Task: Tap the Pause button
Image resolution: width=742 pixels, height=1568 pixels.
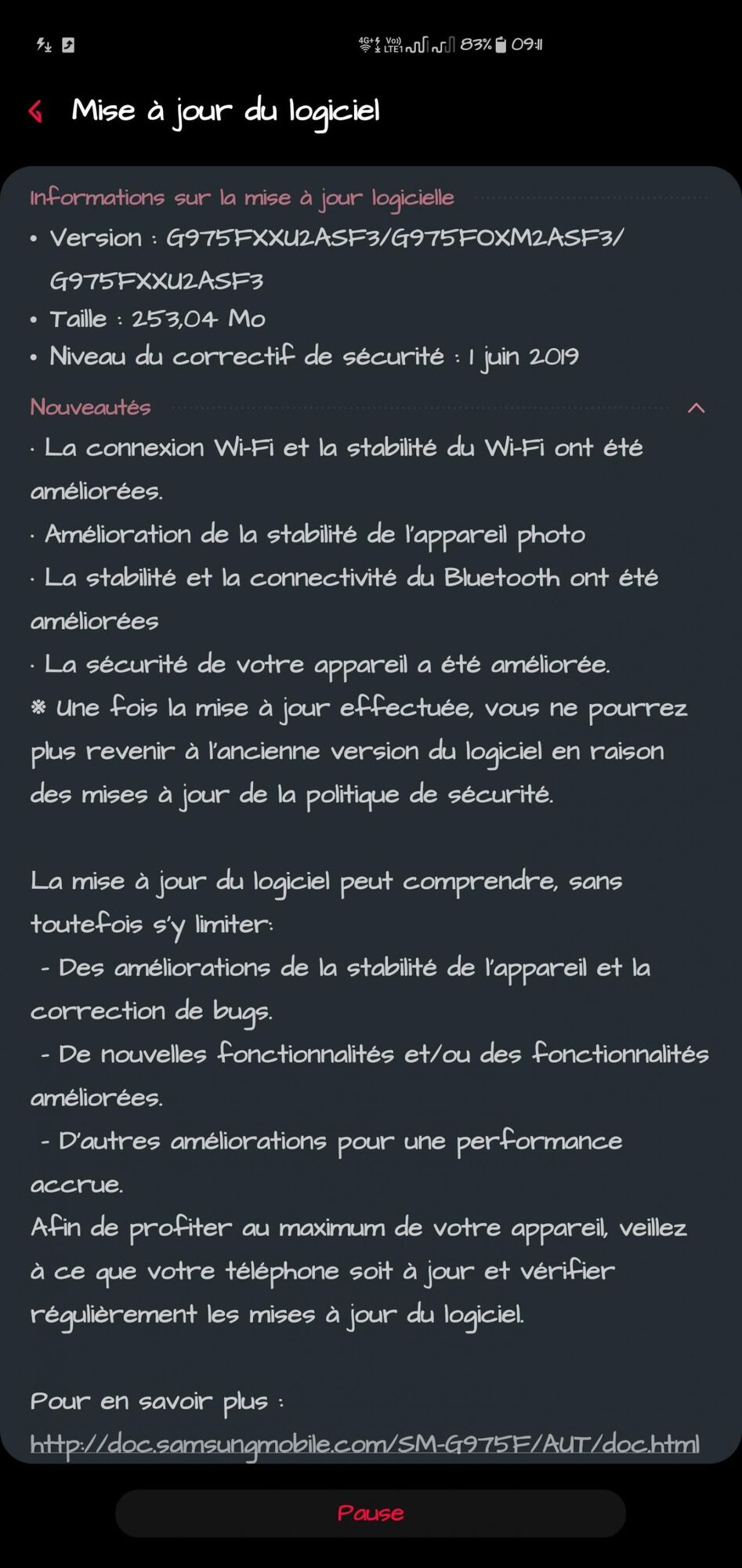Action: tap(371, 1513)
